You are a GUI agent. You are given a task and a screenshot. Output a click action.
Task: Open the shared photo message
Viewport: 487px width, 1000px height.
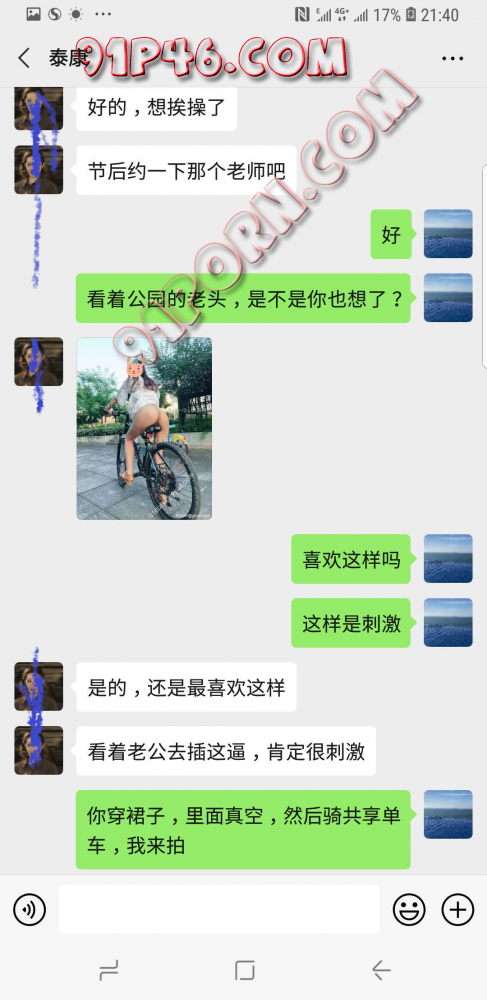[144, 429]
